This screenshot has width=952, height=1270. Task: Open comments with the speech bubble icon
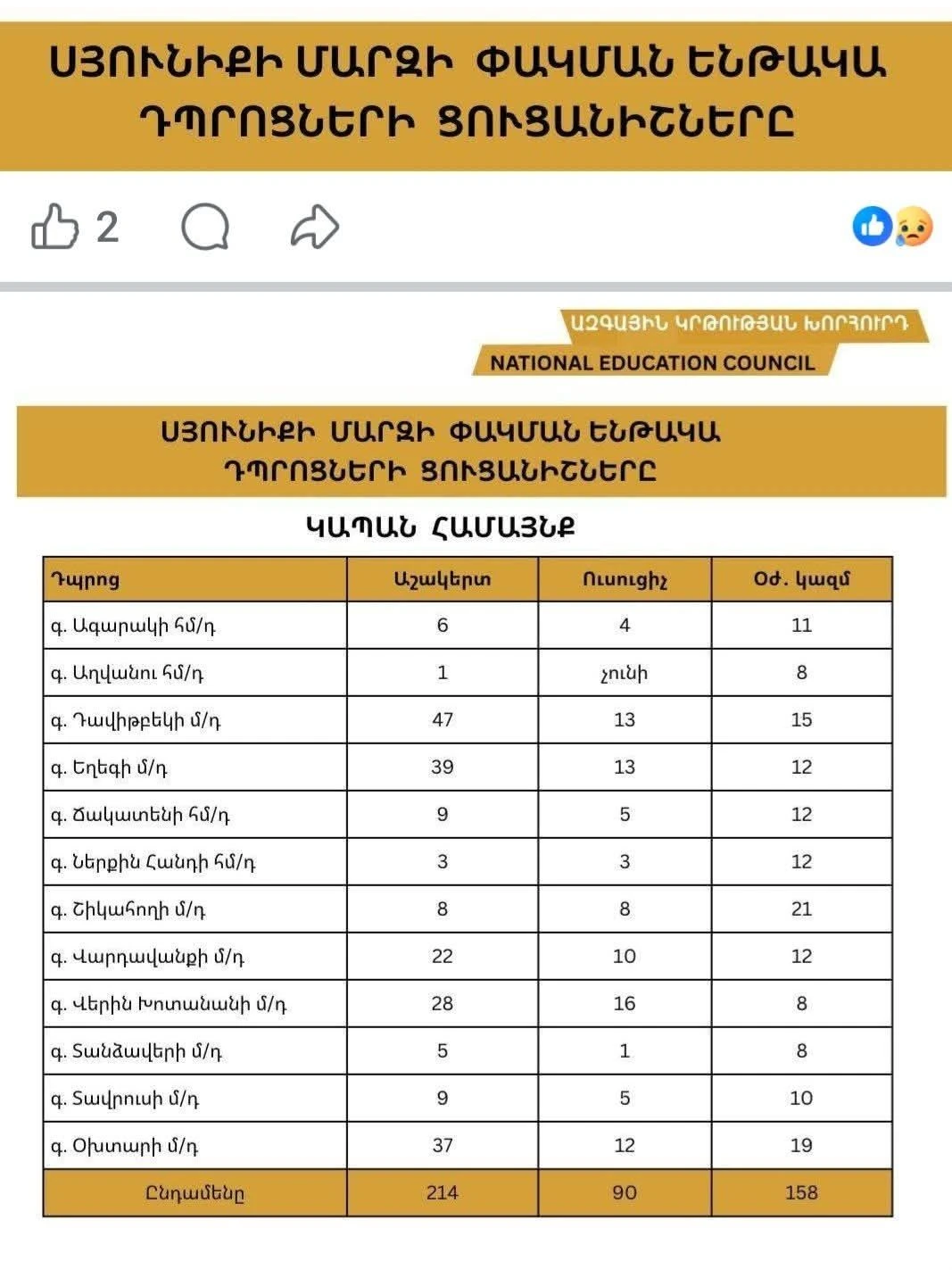point(205,227)
